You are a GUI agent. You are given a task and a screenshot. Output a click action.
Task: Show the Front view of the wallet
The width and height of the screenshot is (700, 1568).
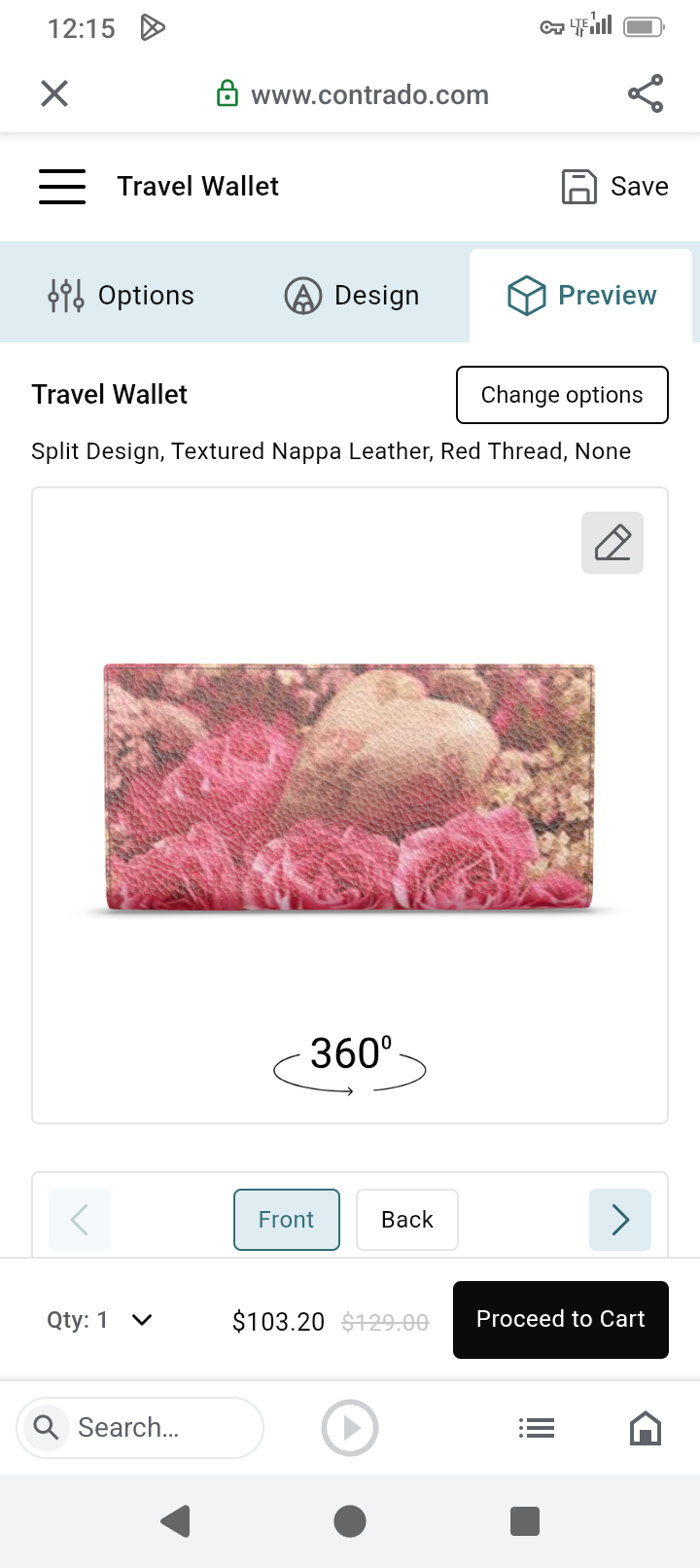click(x=287, y=1220)
